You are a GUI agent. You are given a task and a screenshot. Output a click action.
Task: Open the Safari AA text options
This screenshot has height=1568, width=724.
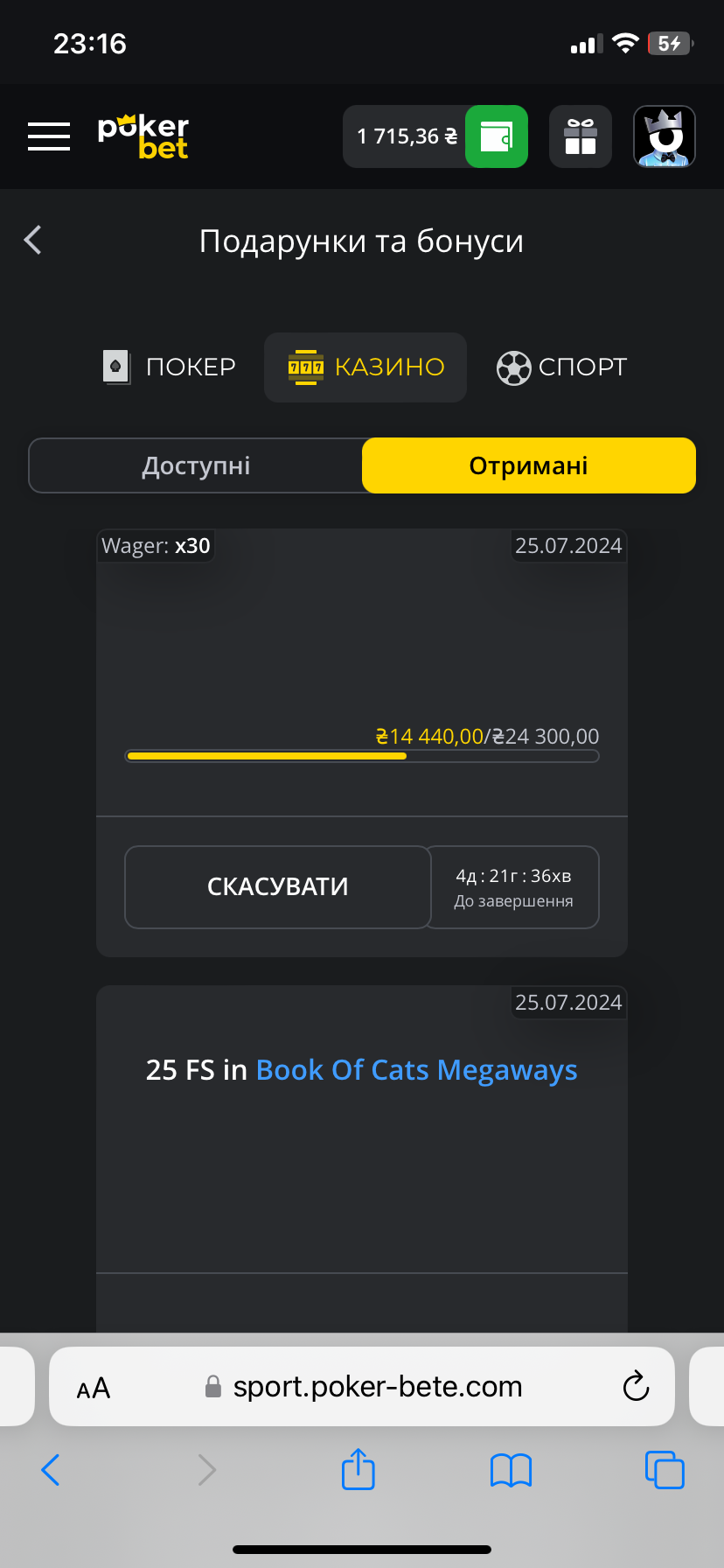(x=94, y=1388)
